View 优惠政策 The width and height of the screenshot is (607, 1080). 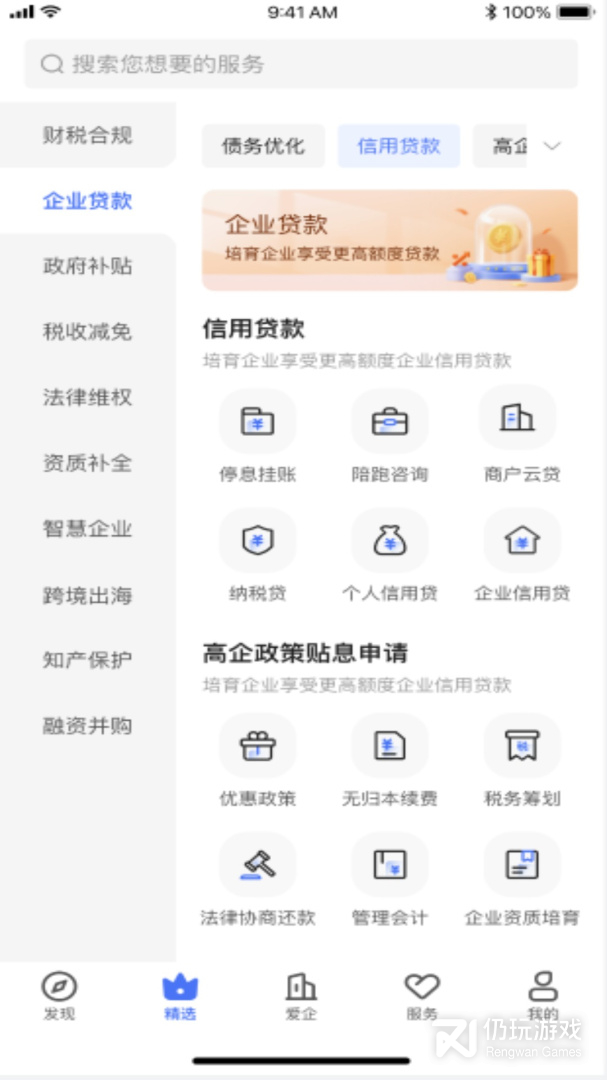click(258, 759)
